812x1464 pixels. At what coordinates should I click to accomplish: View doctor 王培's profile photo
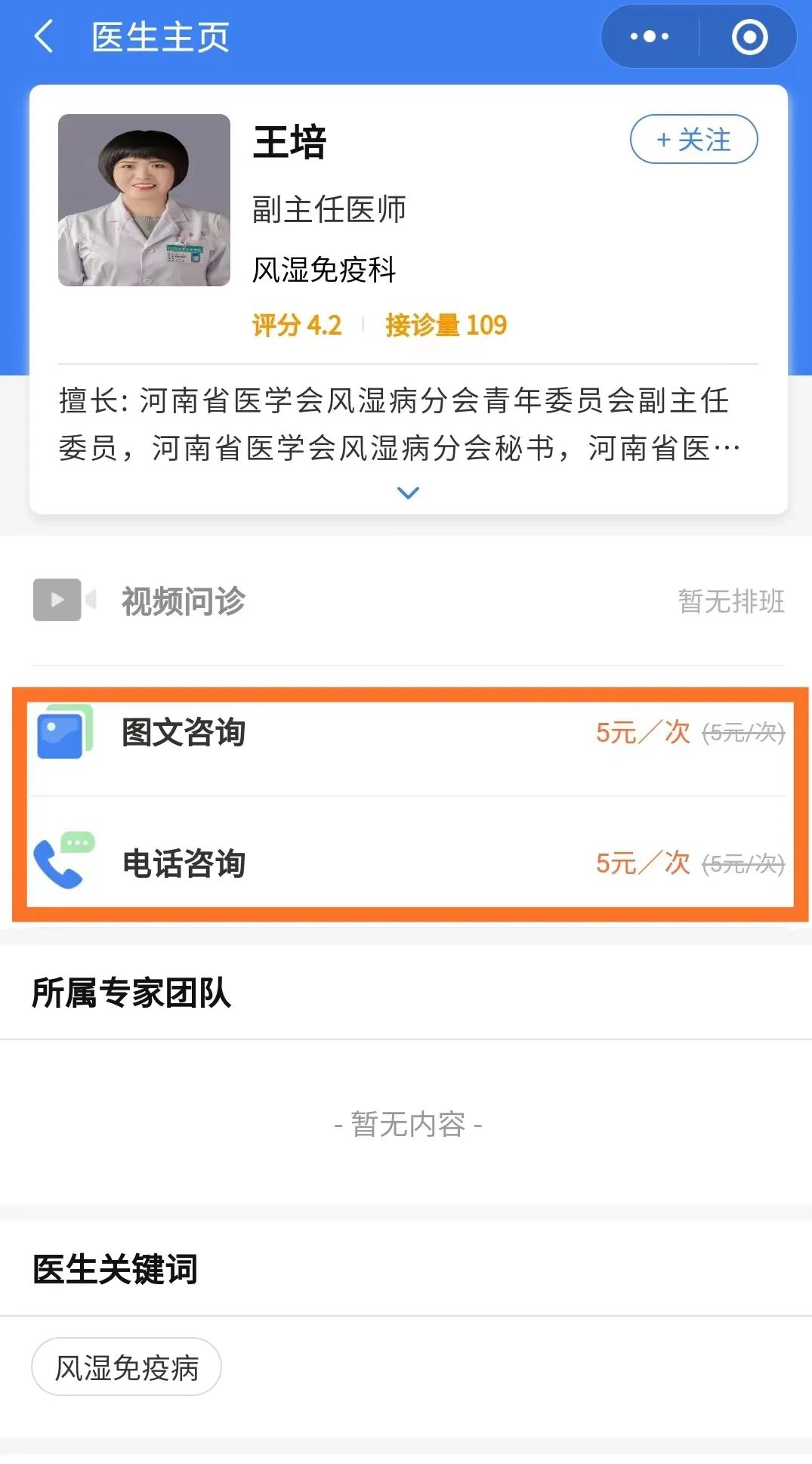(144, 200)
